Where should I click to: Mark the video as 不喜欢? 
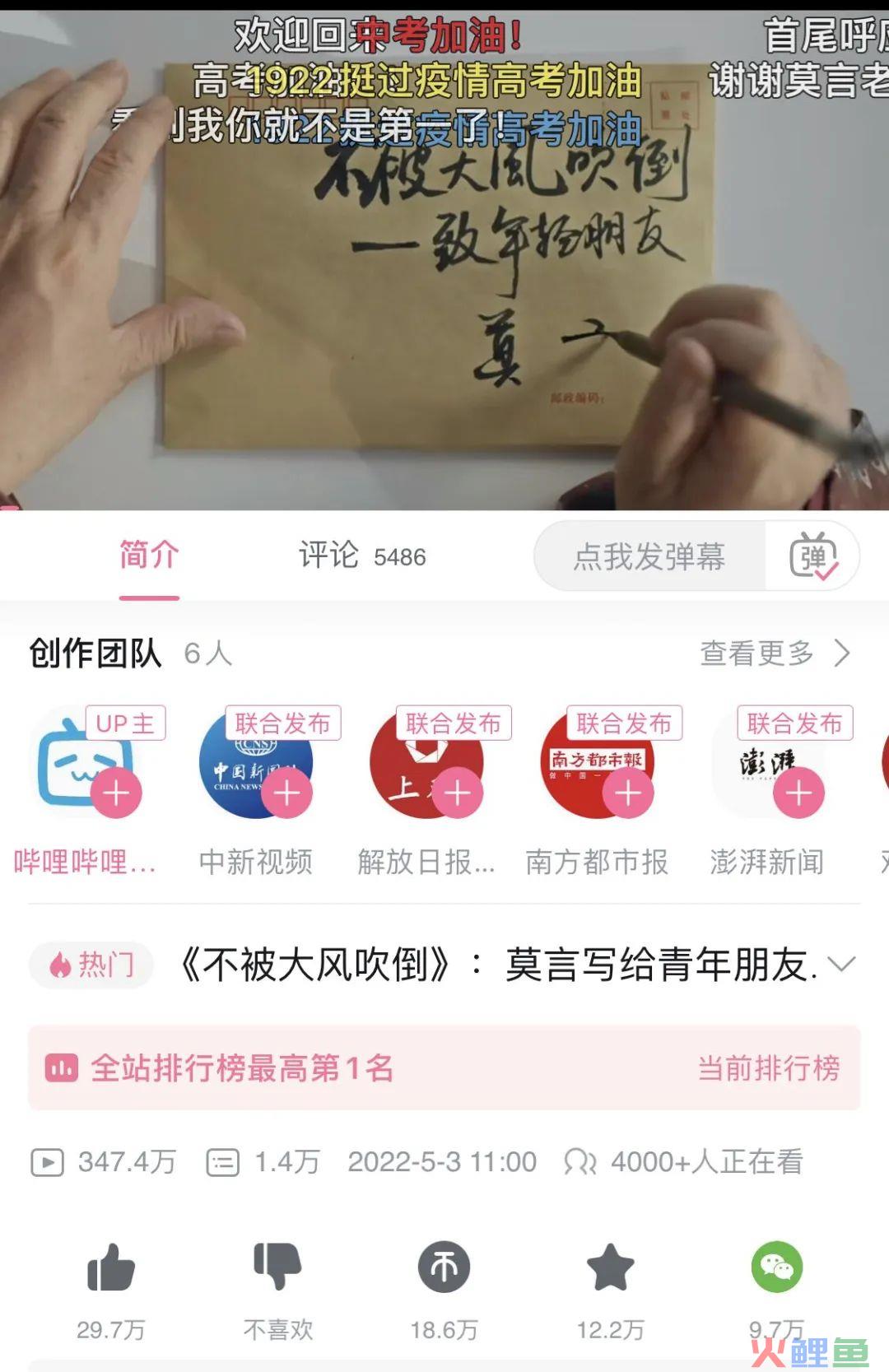[277, 1267]
